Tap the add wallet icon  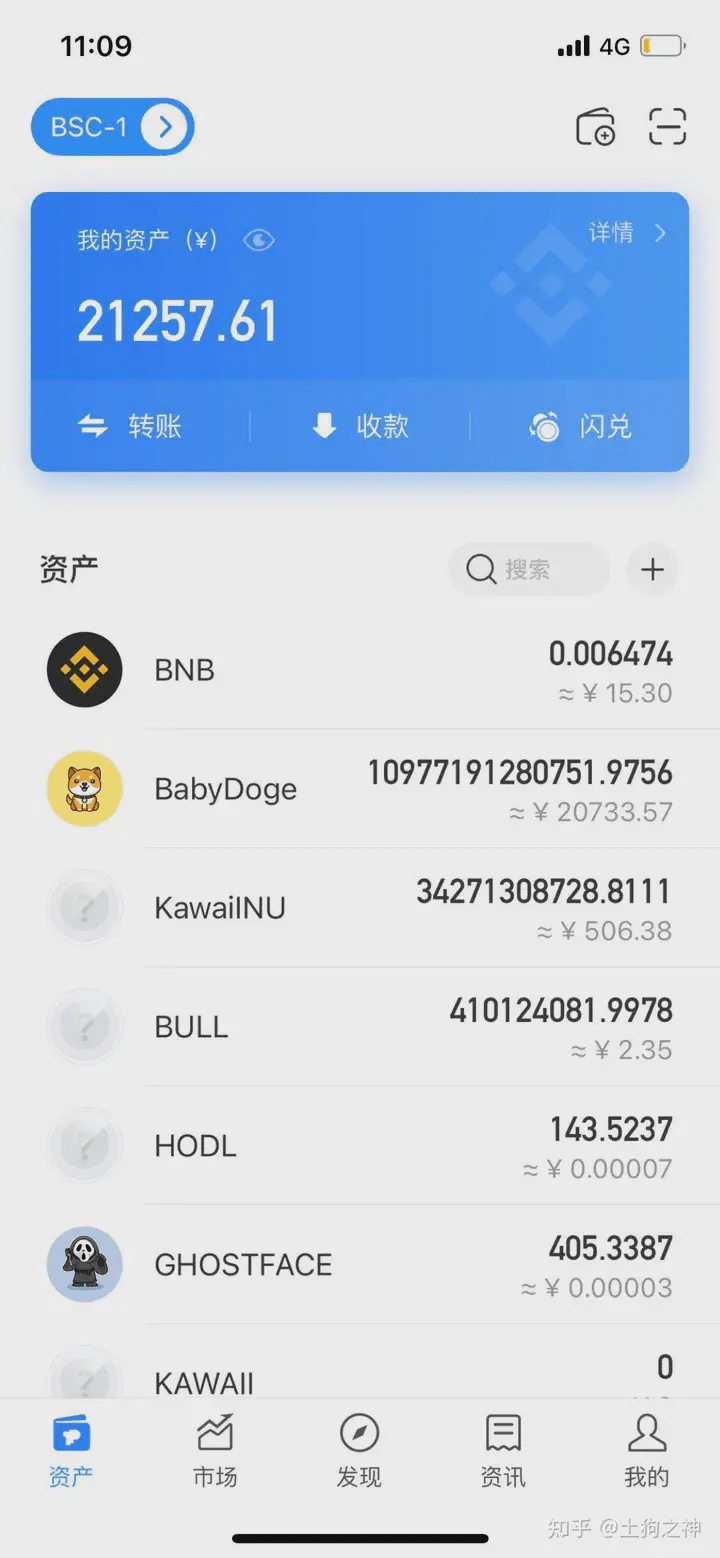(x=596, y=127)
